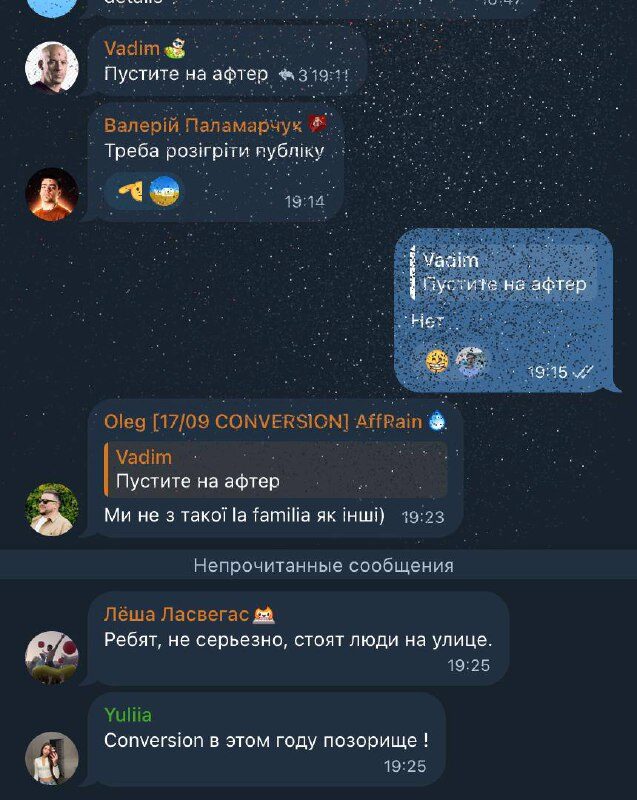Open Валерій Паламарчук's avatar
The image size is (637, 800).
(51, 194)
